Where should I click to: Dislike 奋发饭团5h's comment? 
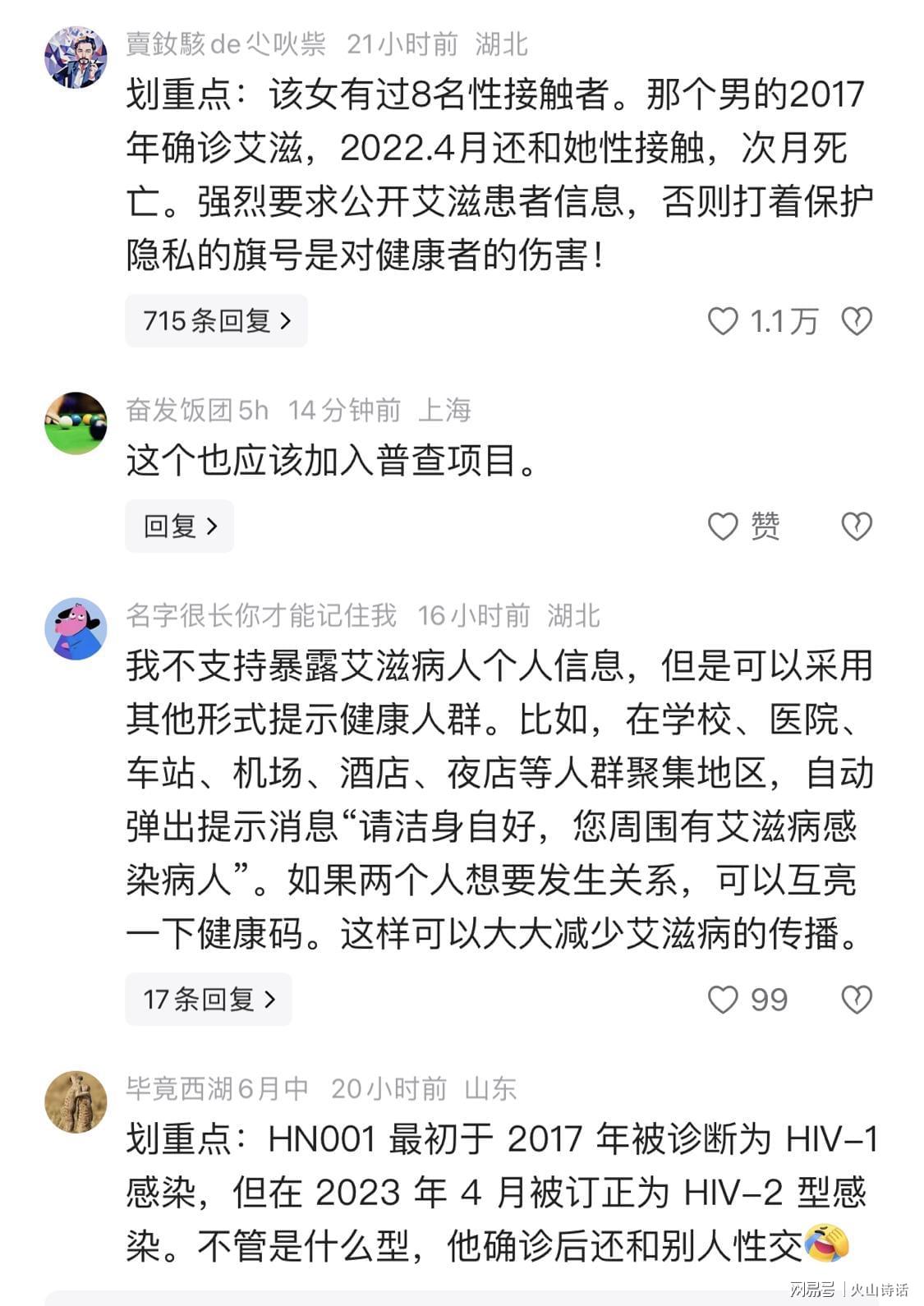pyautogui.click(x=857, y=527)
